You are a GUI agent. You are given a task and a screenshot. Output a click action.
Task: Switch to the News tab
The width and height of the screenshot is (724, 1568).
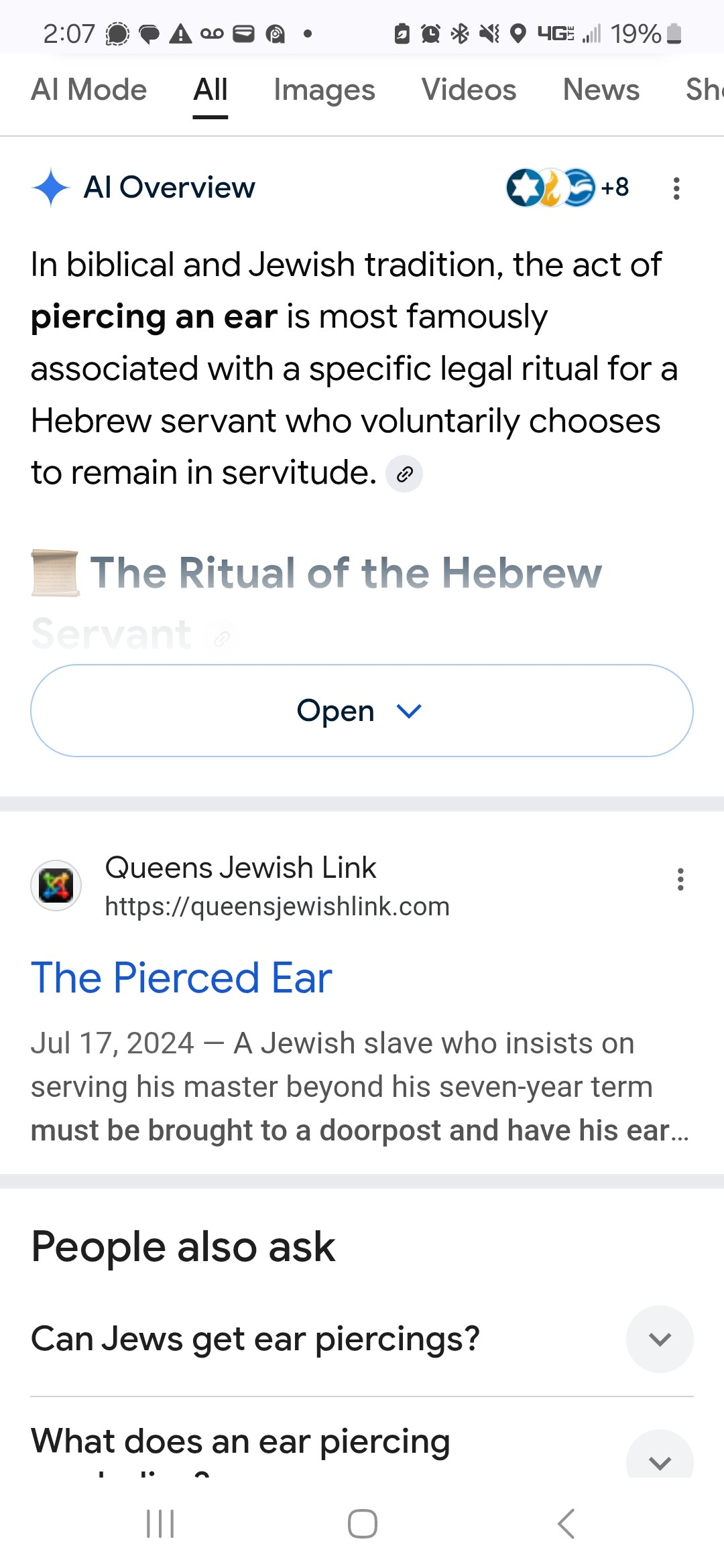[x=601, y=90]
